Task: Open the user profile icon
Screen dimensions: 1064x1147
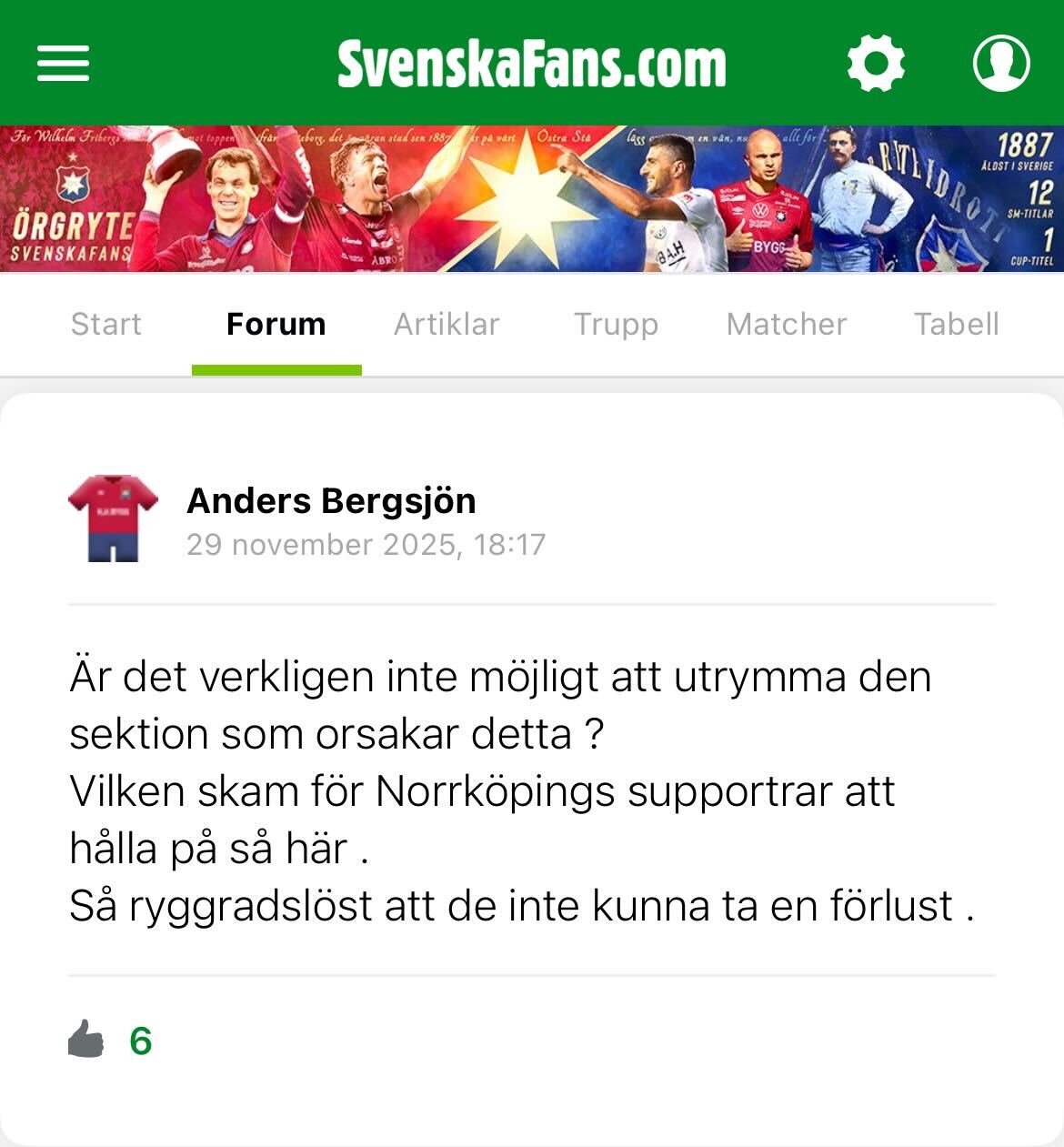Action: click(x=1001, y=63)
